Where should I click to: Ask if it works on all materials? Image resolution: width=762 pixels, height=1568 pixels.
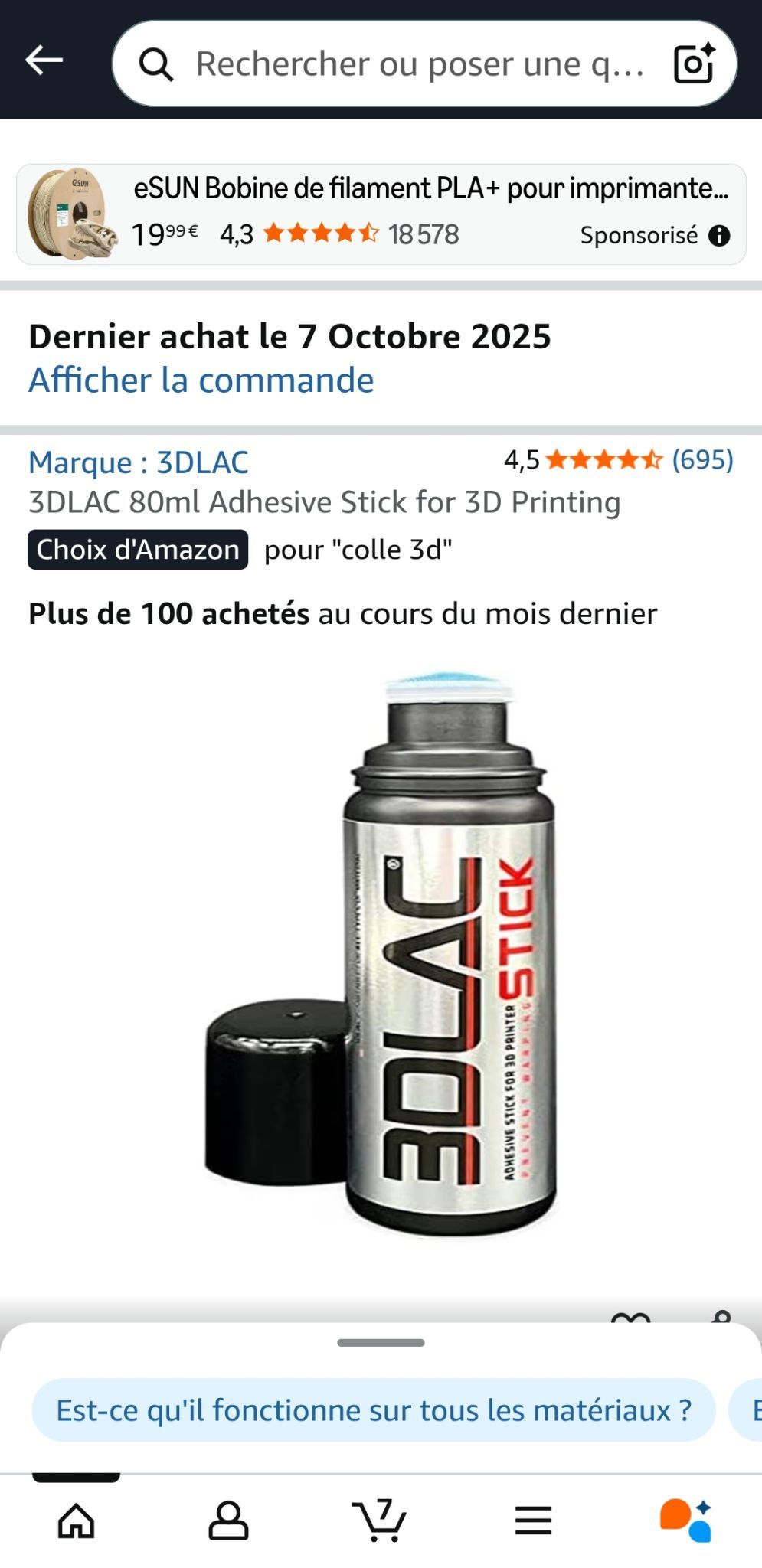374,1410
